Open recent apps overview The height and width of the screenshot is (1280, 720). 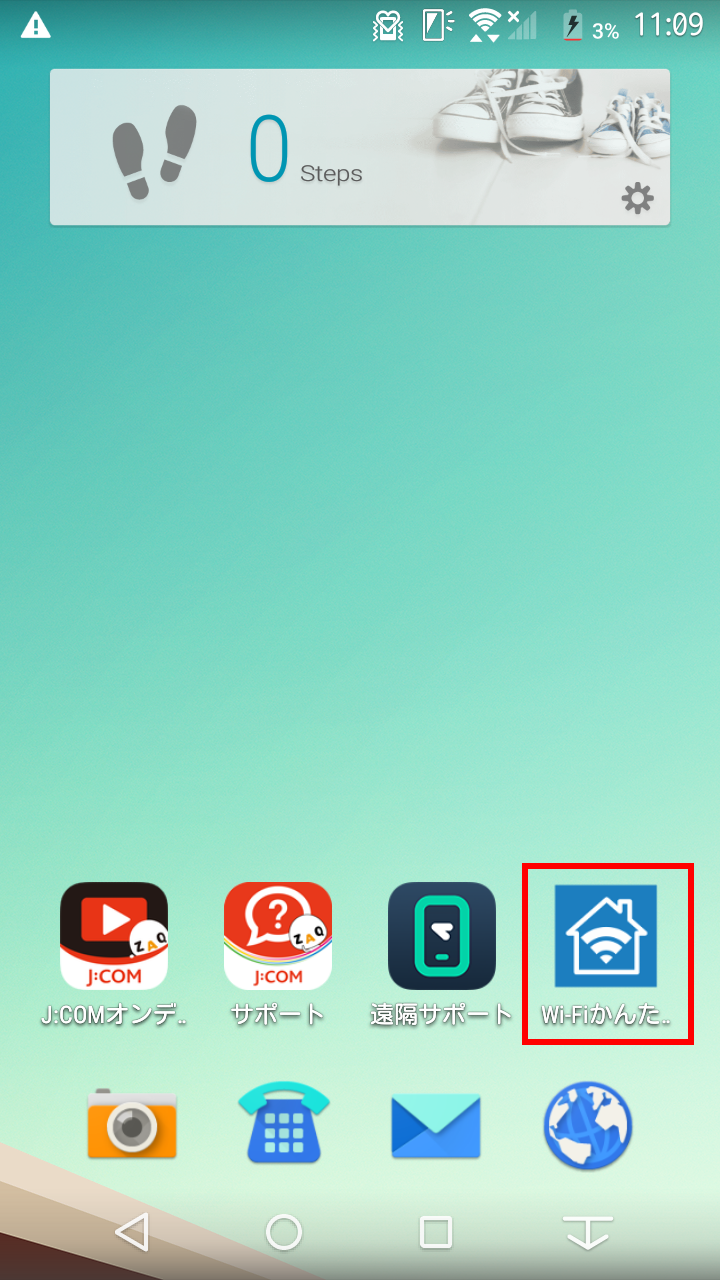[436, 1232]
